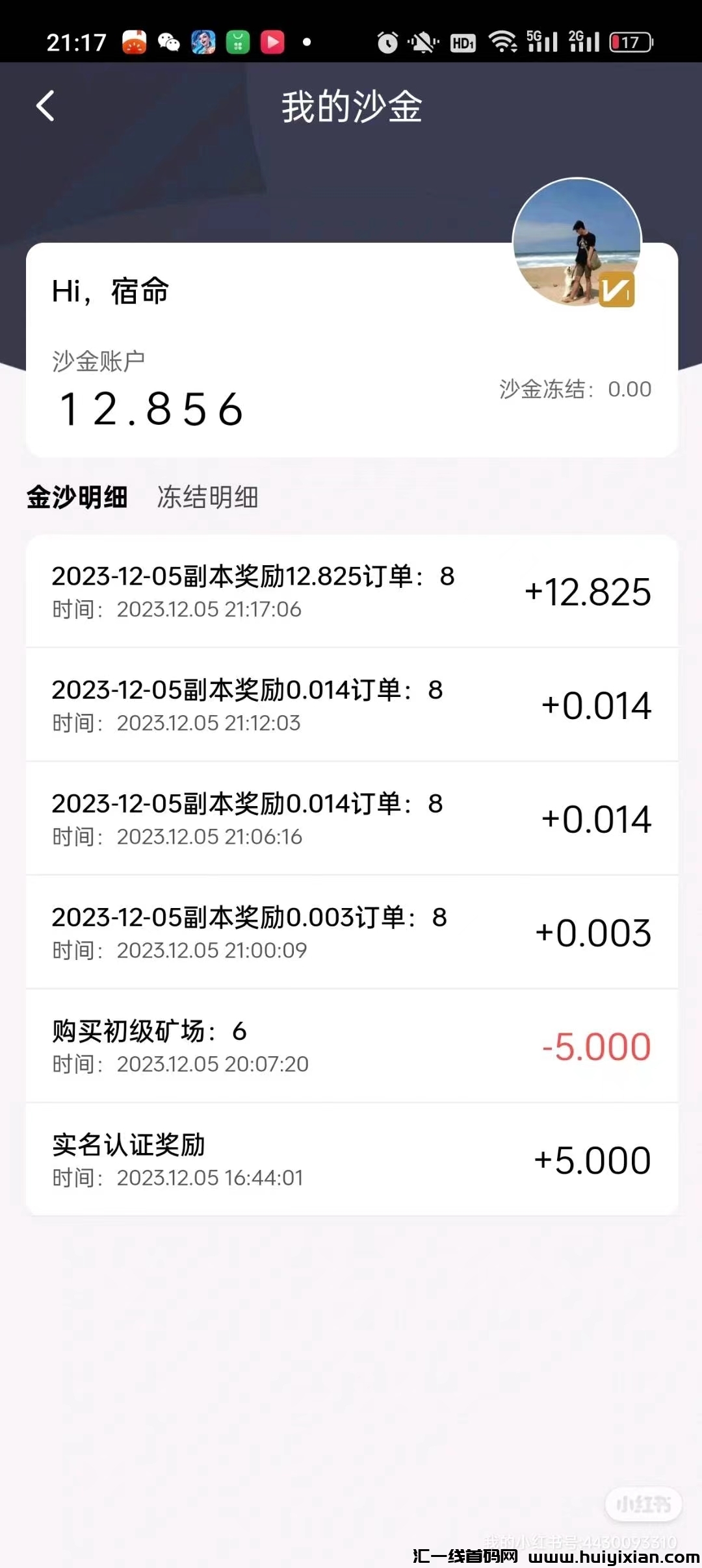Switch to the 冻结明细 tab
This screenshot has width=702, height=1568.
207,499
